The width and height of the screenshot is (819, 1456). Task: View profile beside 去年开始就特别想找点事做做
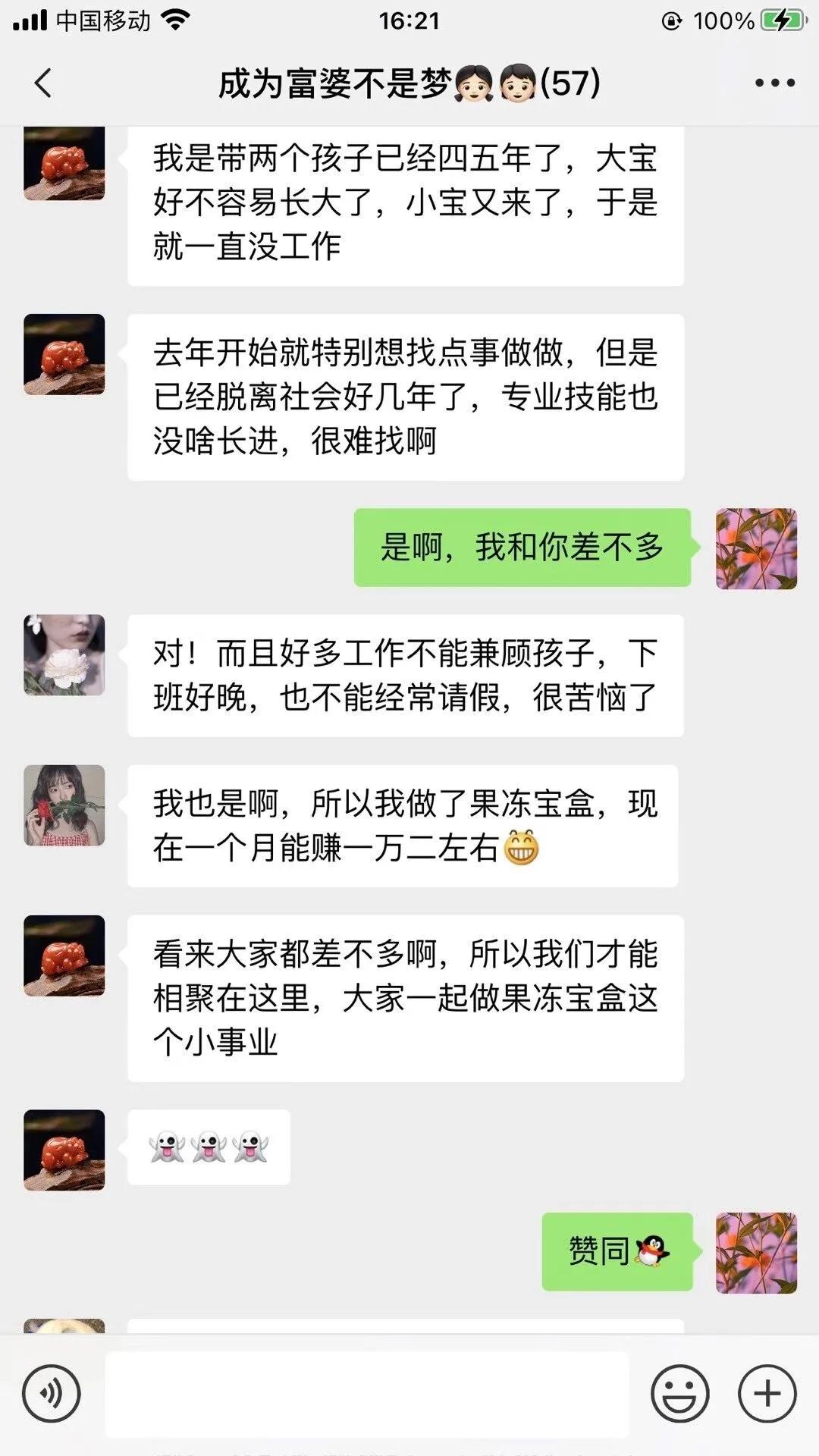tap(64, 354)
